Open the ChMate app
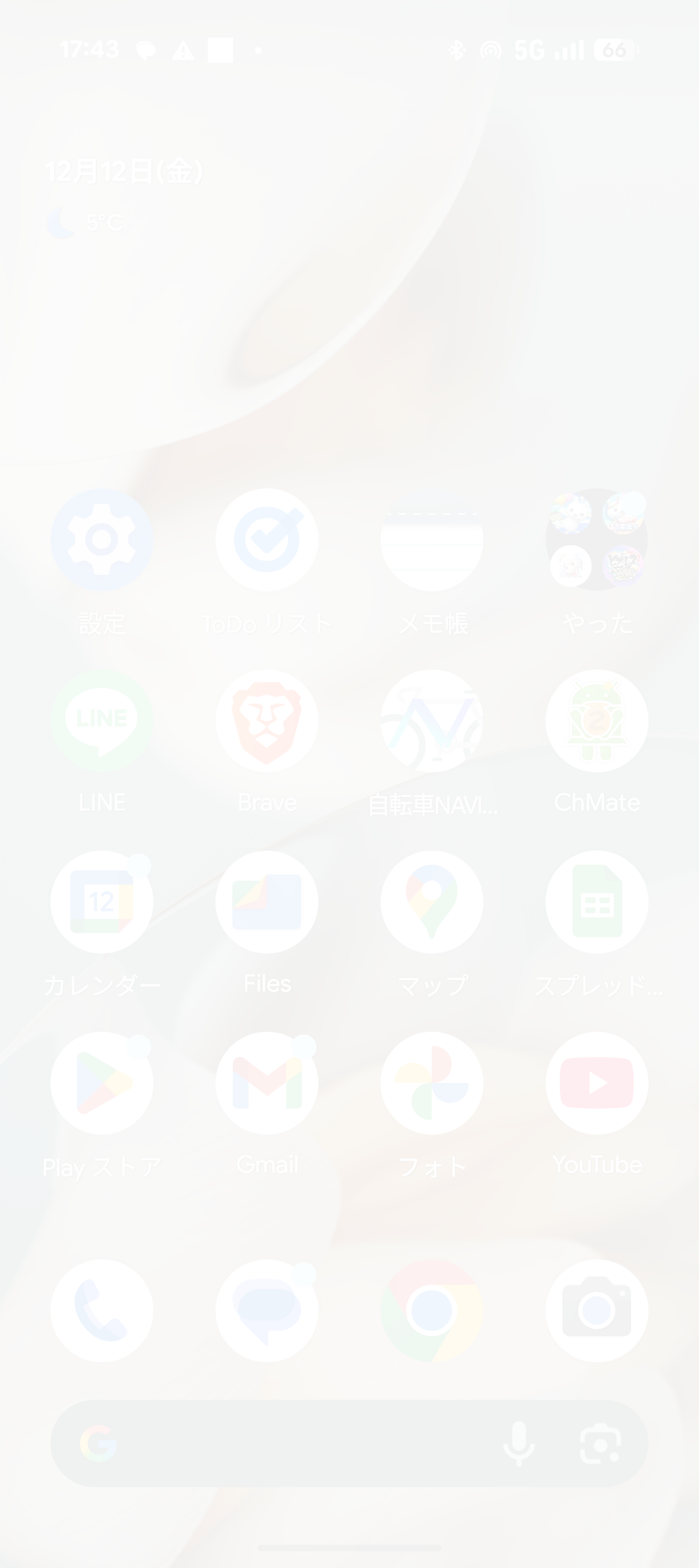Screen dimensions: 699x1568 (597, 721)
